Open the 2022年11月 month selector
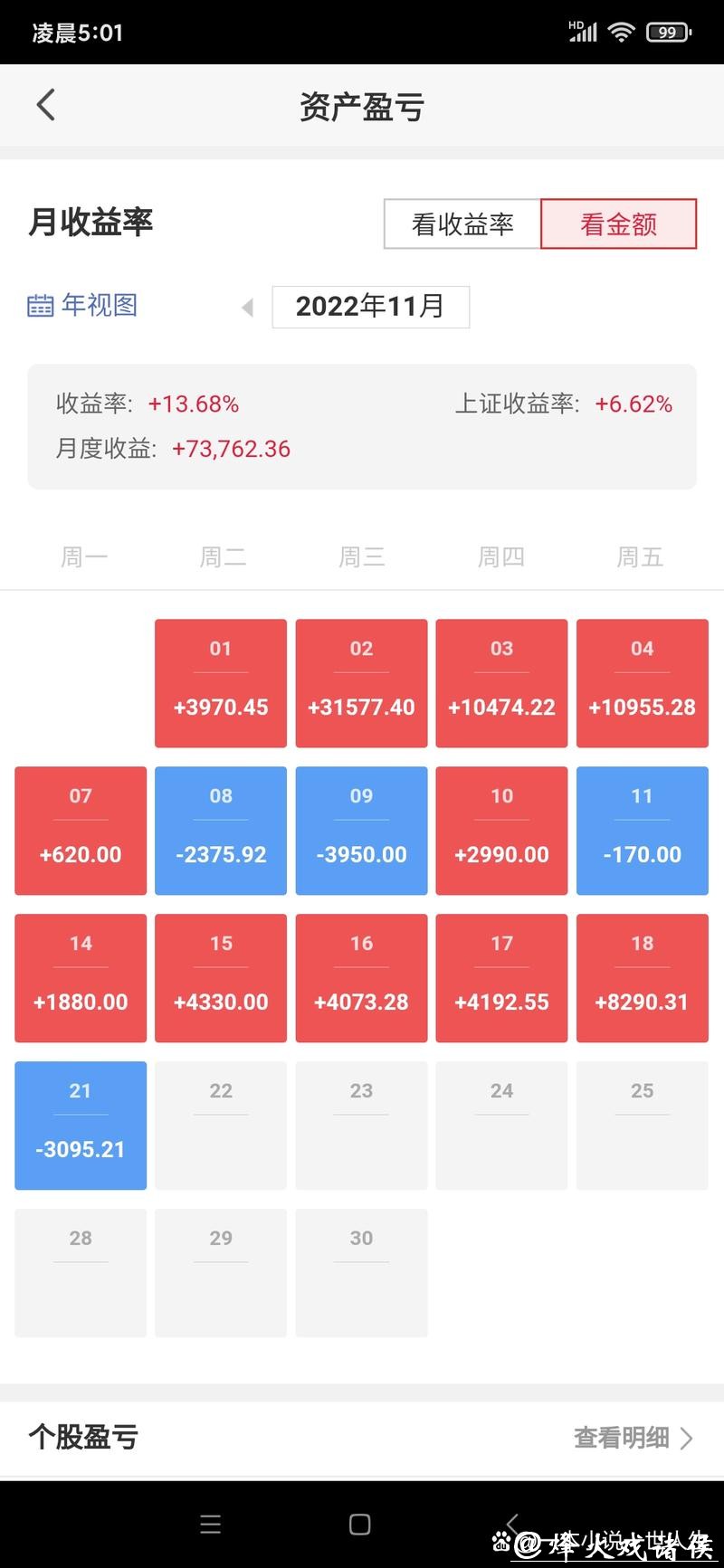Screen dimensions: 724x1568 (x=370, y=307)
